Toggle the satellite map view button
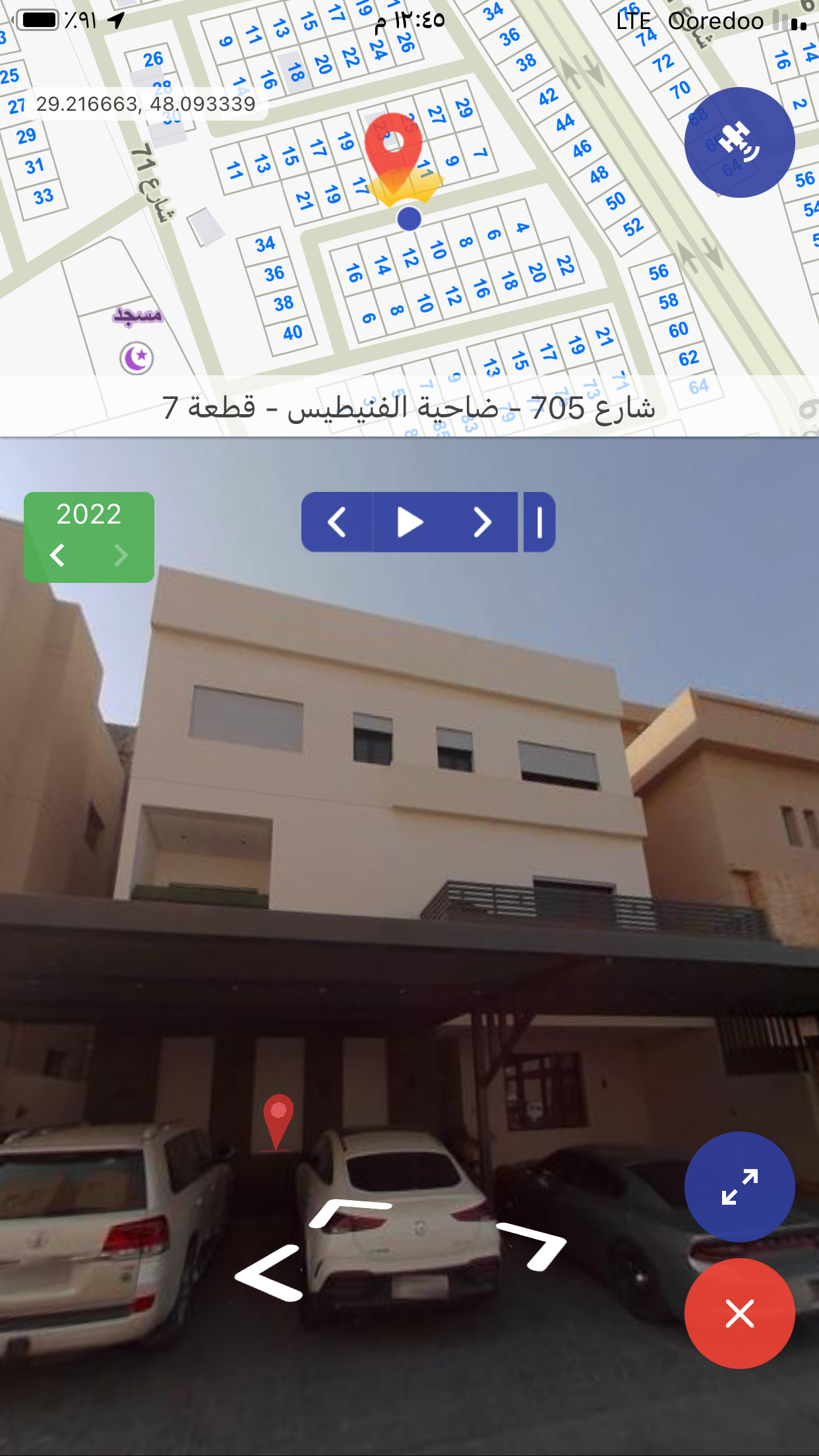This screenshot has width=819, height=1456. click(x=739, y=142)
